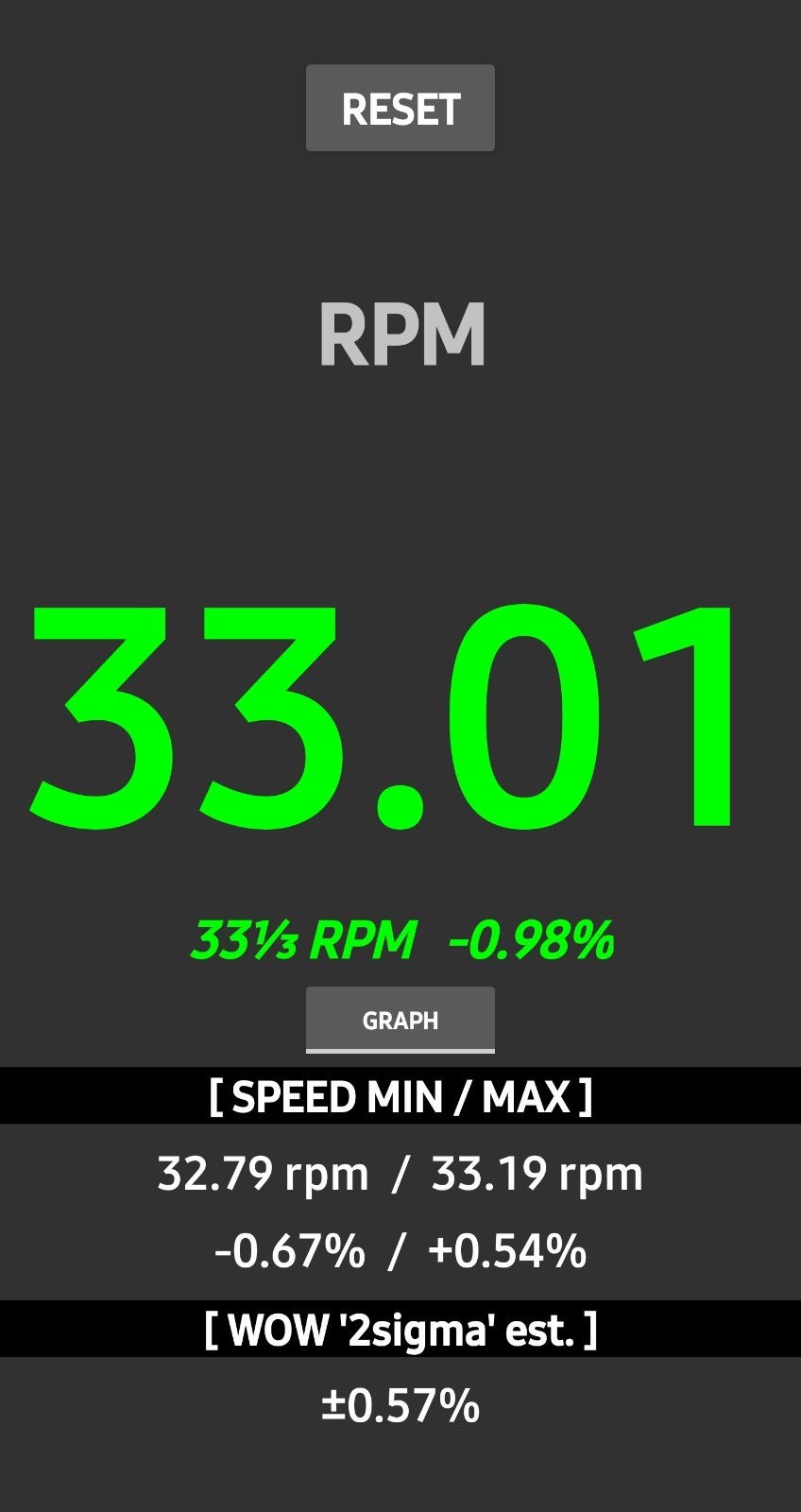801x1512 pixels.
Task: Tap the RESET button
Action: point(400,108)
